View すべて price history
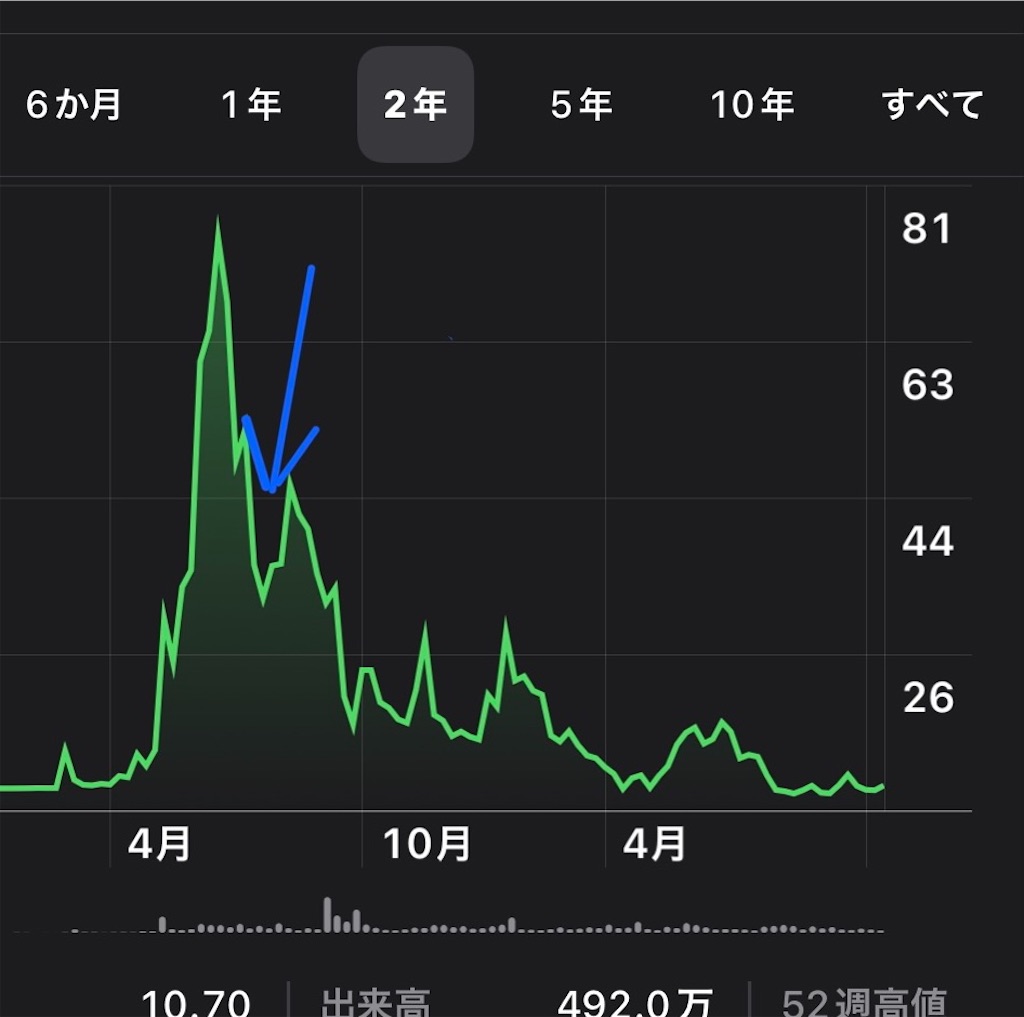The height and width of the screenshot is (1017, 1024). pyautogui.click(x=933, y=105)
